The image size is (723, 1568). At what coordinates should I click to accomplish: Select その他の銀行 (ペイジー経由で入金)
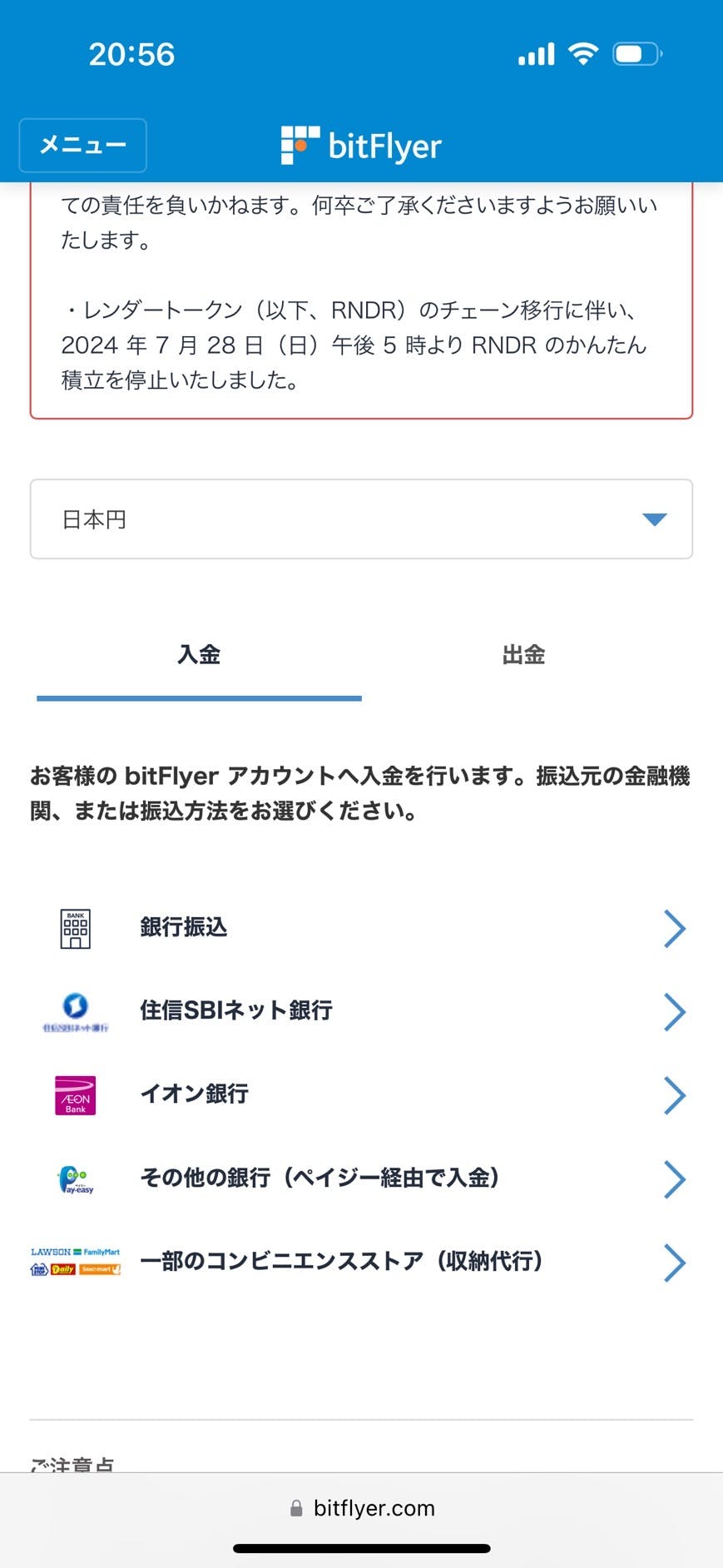pyautogui.click(x=361, y=1178)
